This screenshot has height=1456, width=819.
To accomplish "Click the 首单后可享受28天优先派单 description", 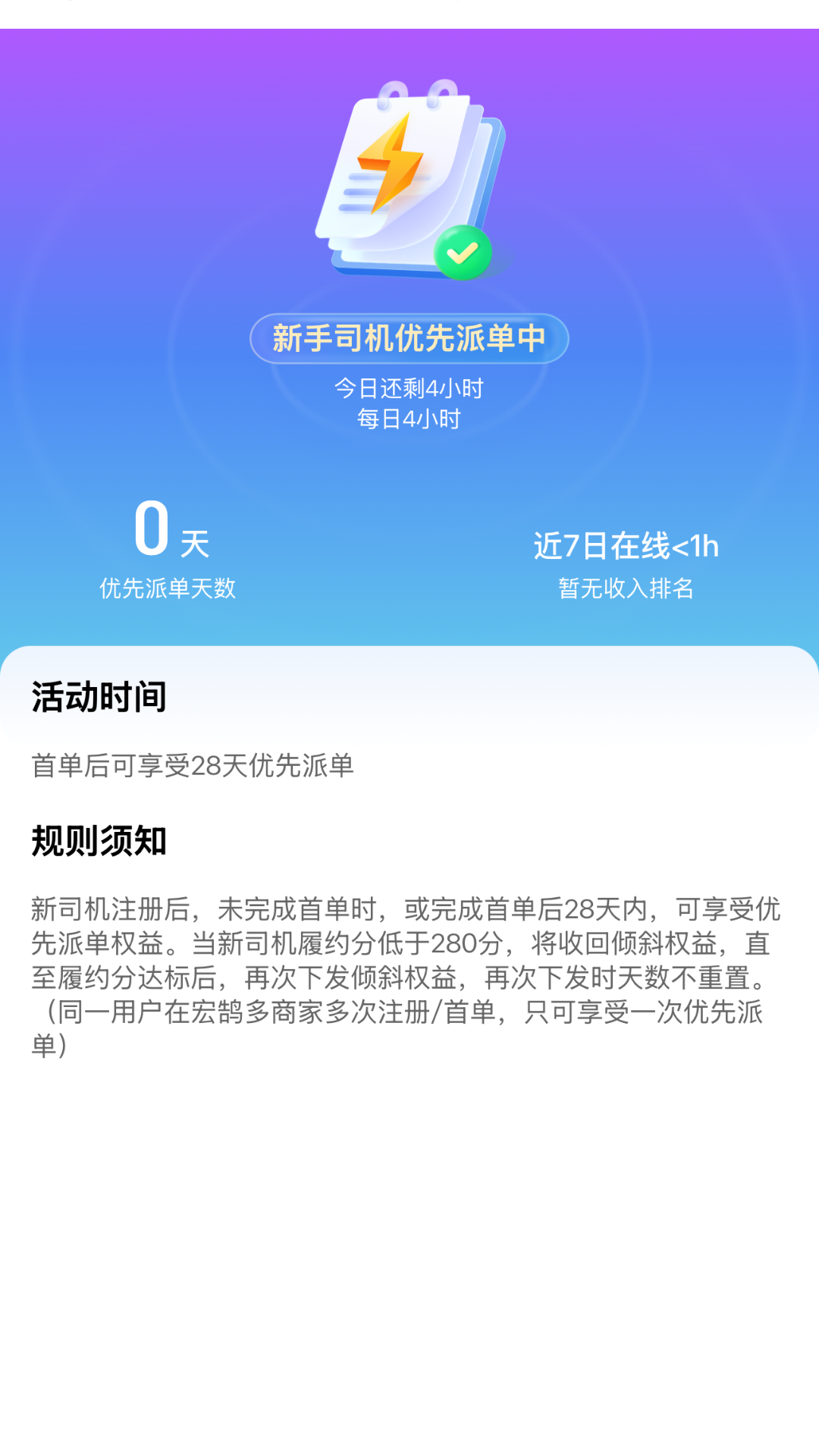I will [193, 767].
